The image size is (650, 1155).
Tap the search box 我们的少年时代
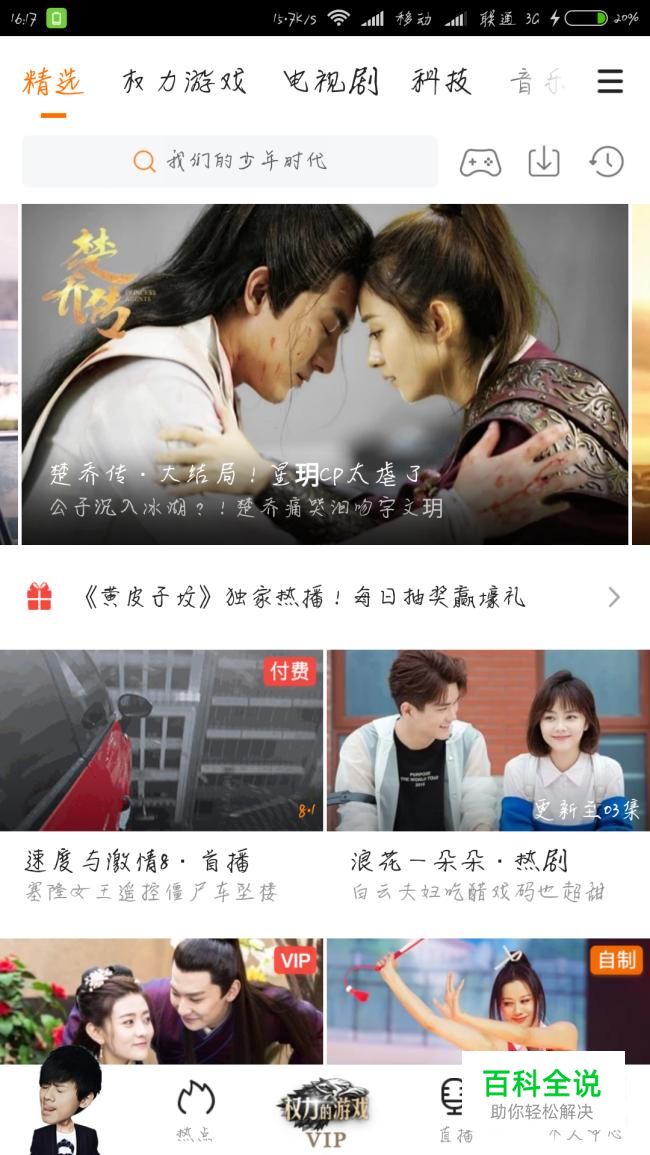[230, 161]
